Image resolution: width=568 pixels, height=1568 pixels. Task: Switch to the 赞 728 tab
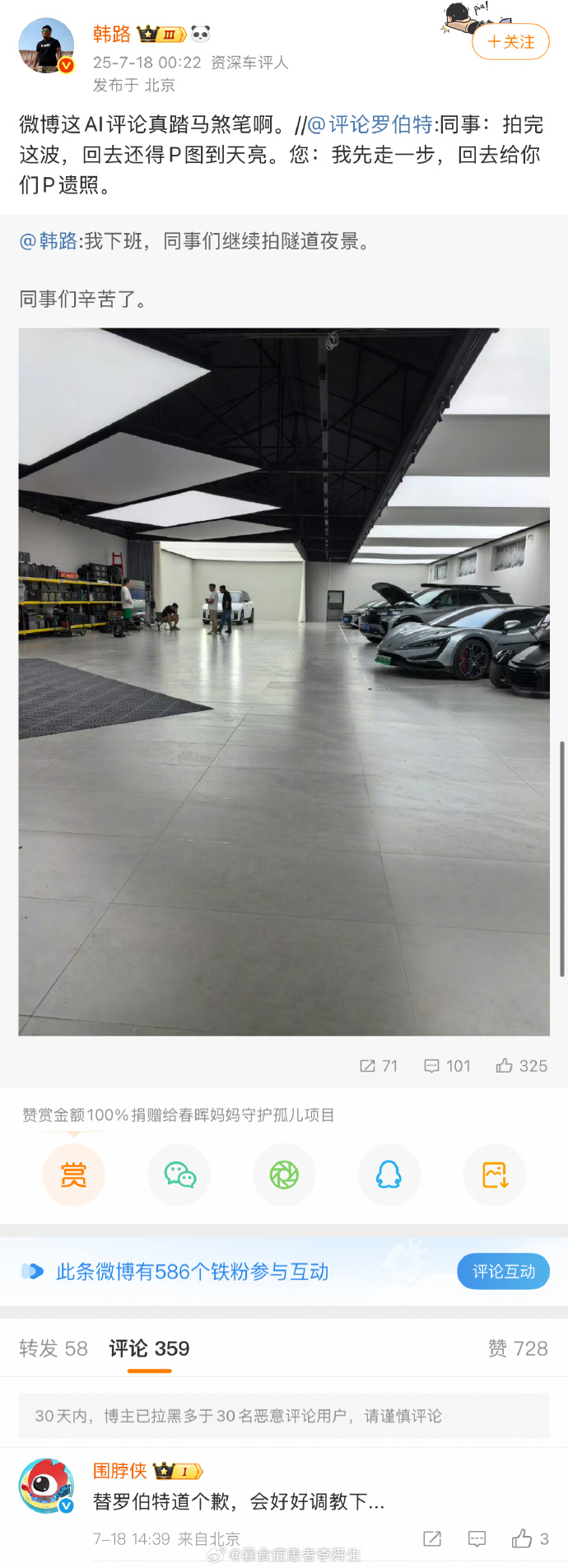517,1348
